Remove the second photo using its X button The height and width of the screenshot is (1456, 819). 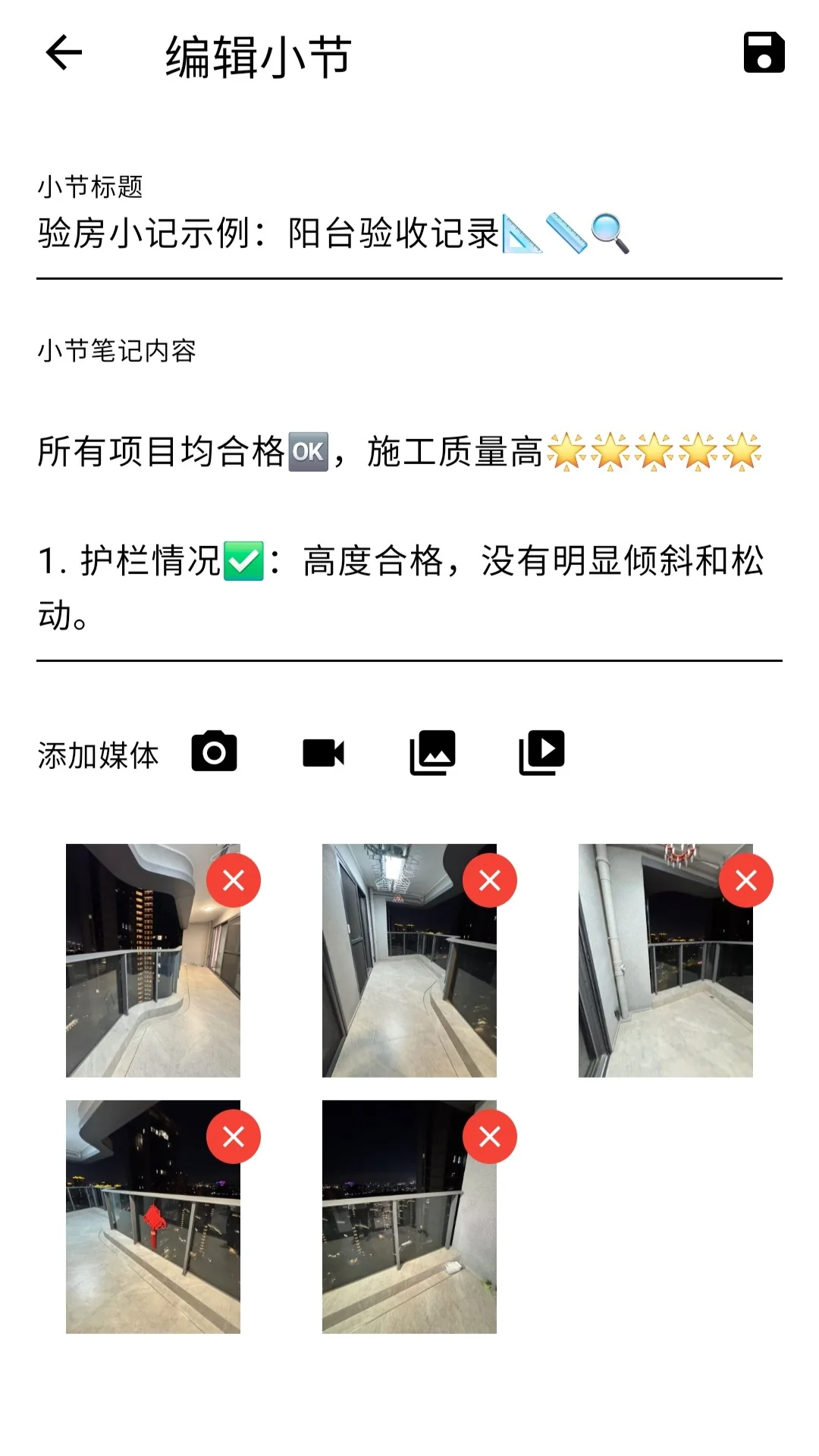point(490,880)
